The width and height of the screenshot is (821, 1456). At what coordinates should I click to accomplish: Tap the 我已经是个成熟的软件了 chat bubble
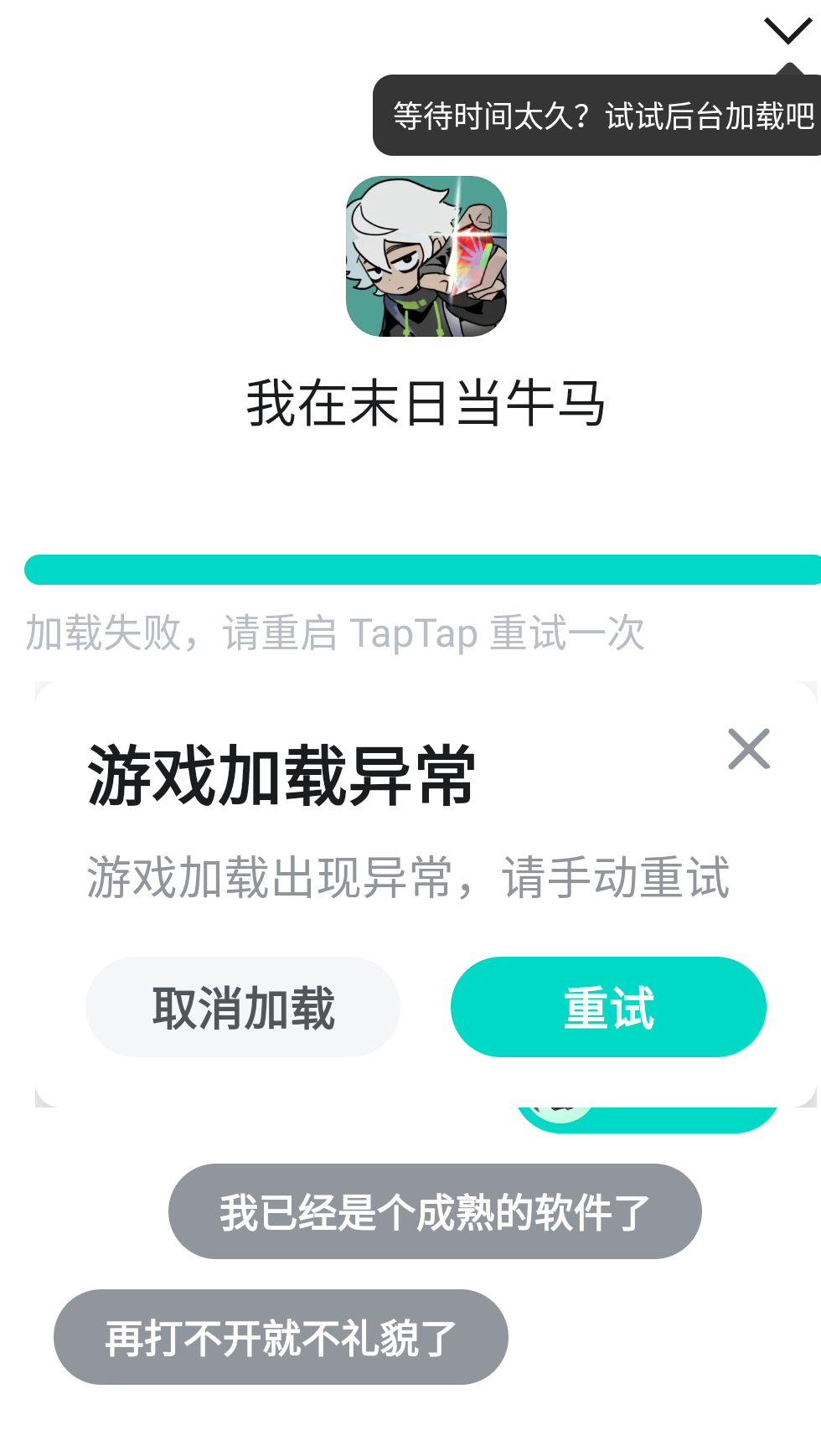(x=433, y=1211)
